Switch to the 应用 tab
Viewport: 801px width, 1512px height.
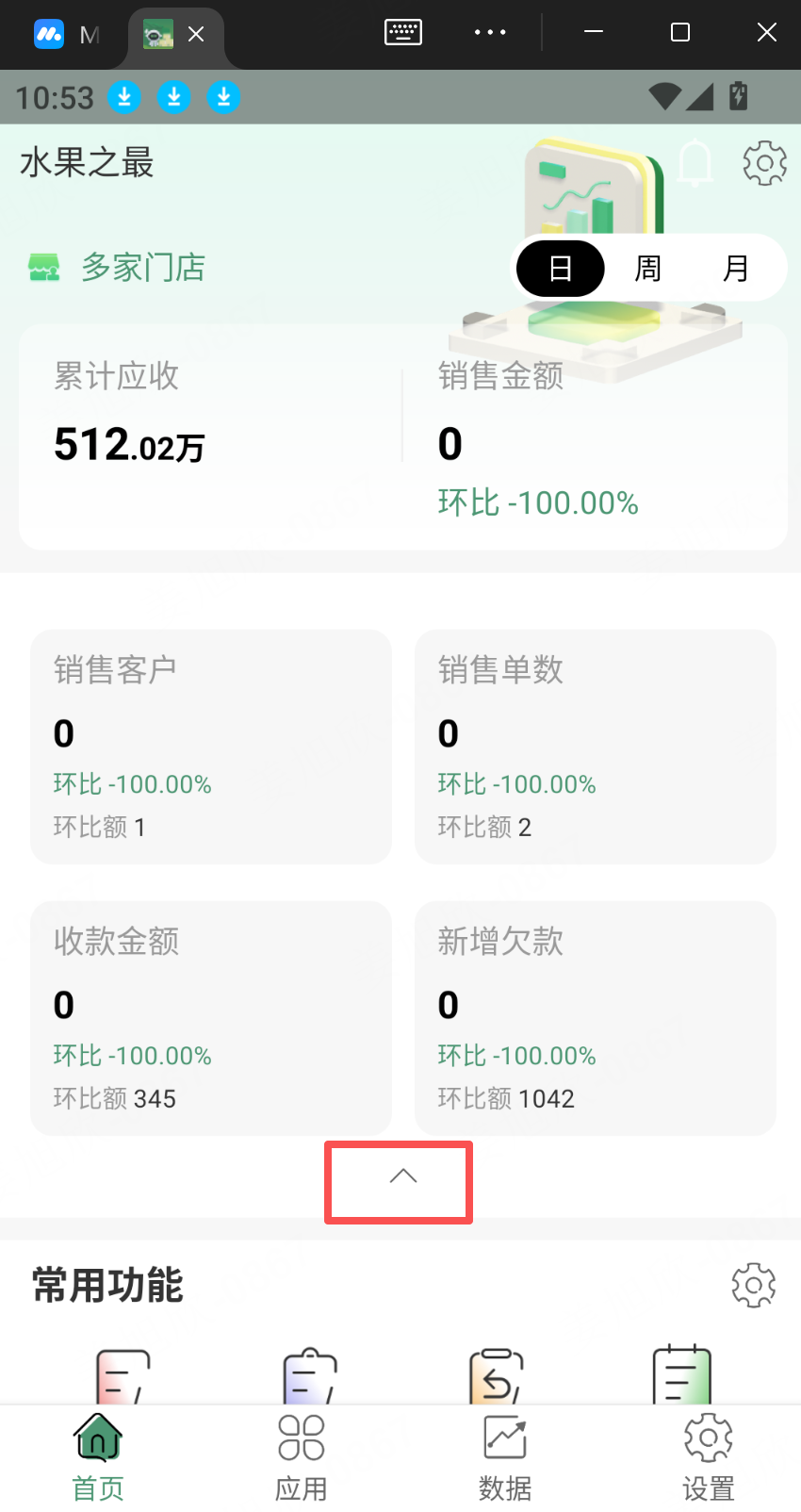(x=302, y=1457)
